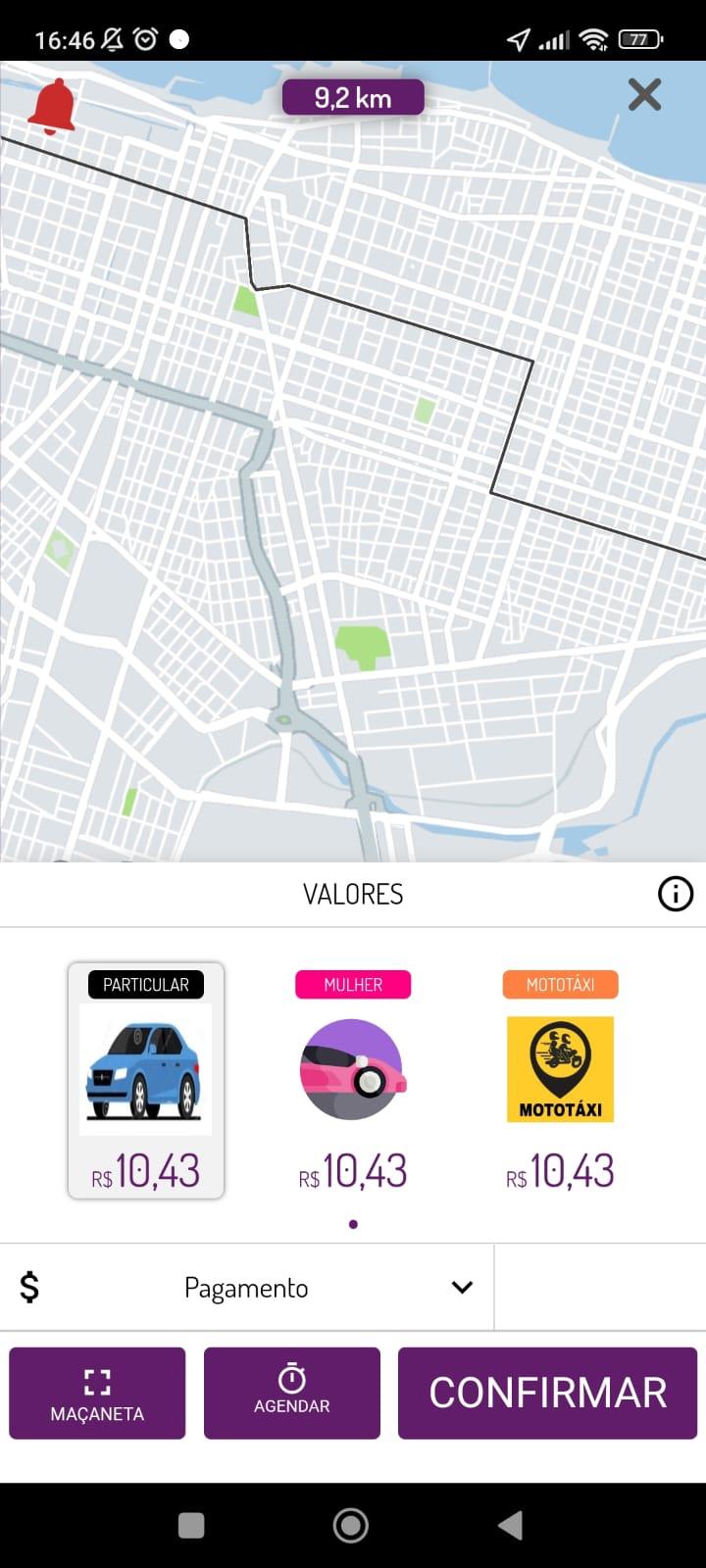Go back using the system back button
The image size is (706, 1568).
click(x=510, y=1525)
